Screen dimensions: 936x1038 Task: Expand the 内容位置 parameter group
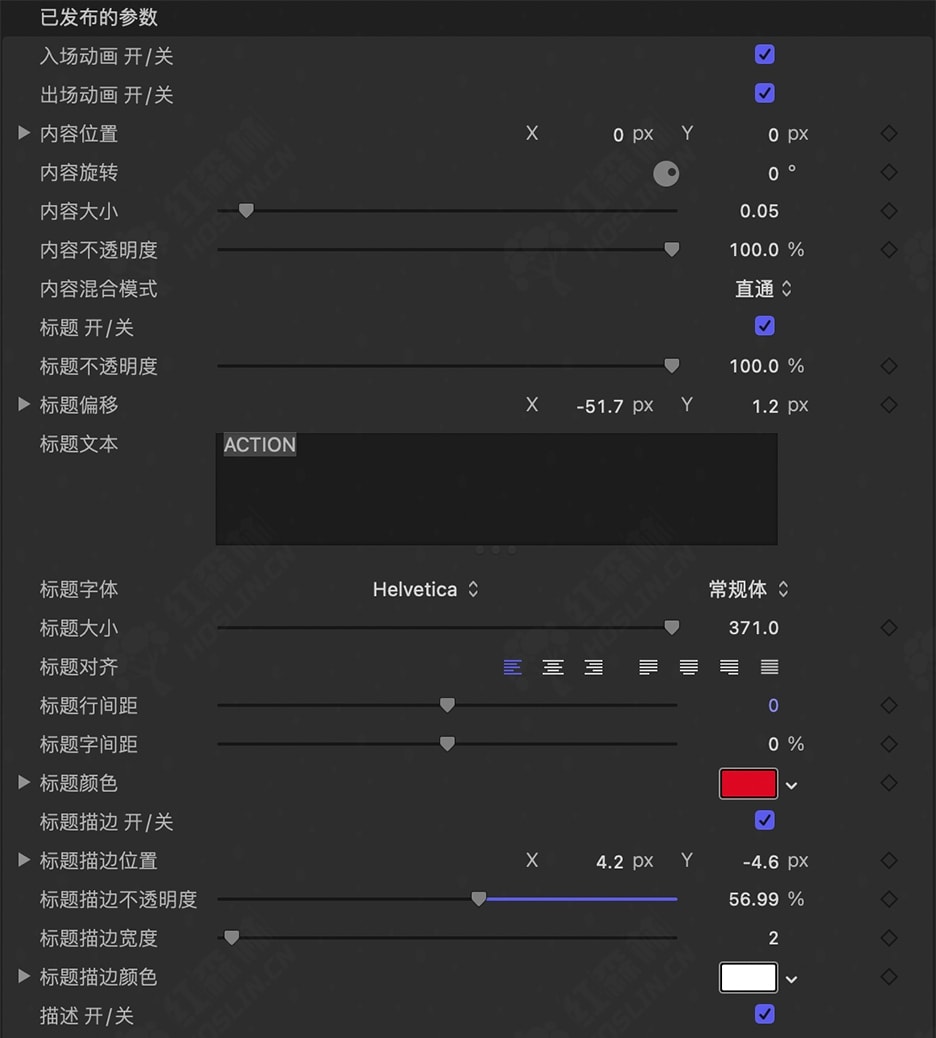(24, 133)
